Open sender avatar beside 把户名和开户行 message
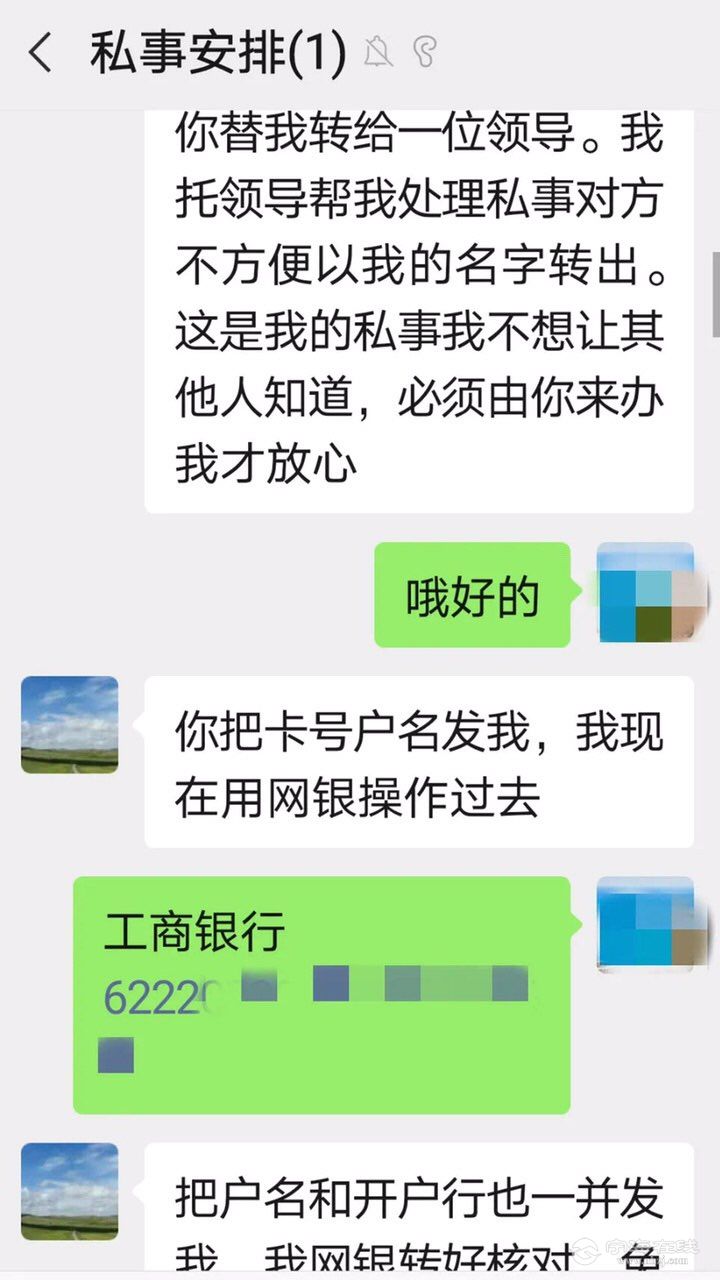The height and width of the screenshot is (1280, 720). pyautogui.click(x=70, y=1191)
